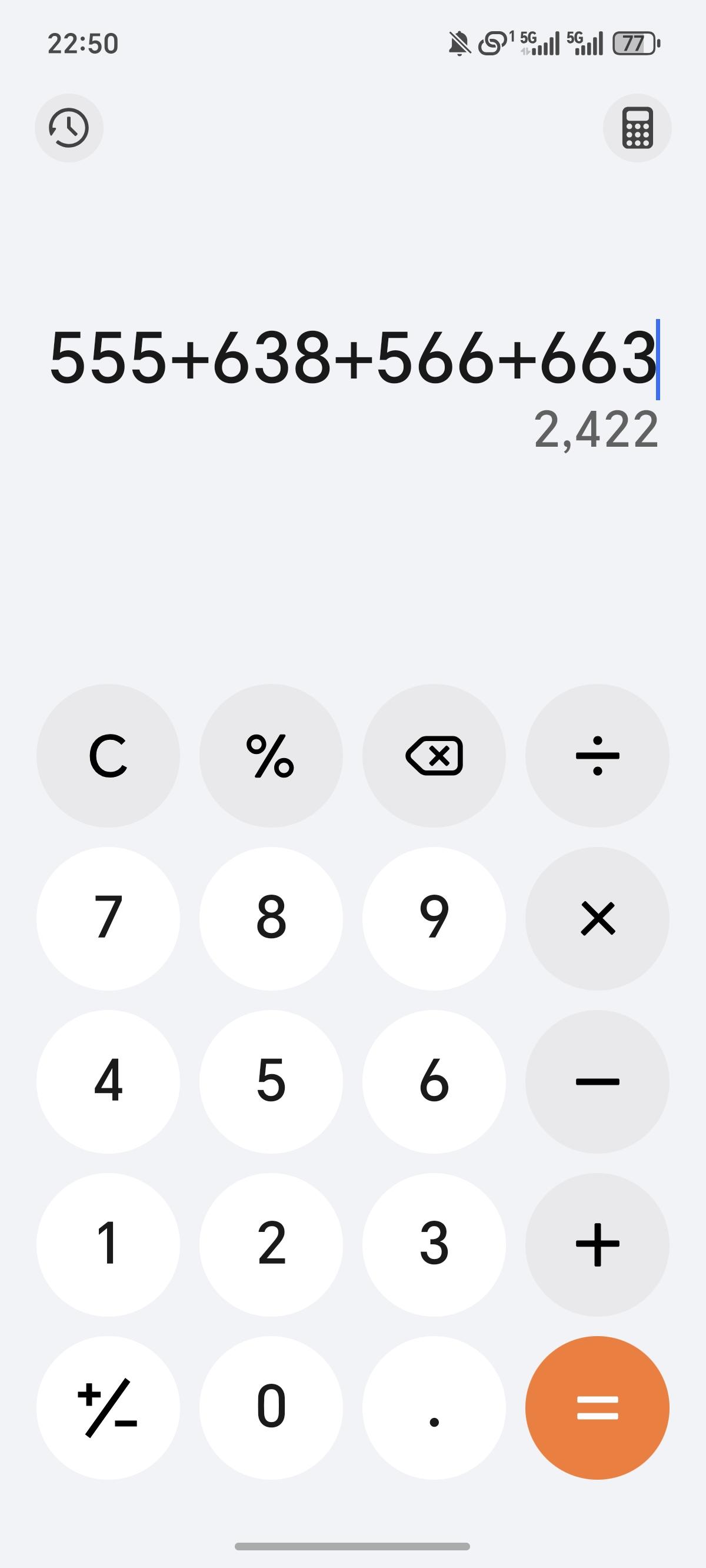Insert a decimal point
706x1568 pixels.
[x=434, y=1408]
